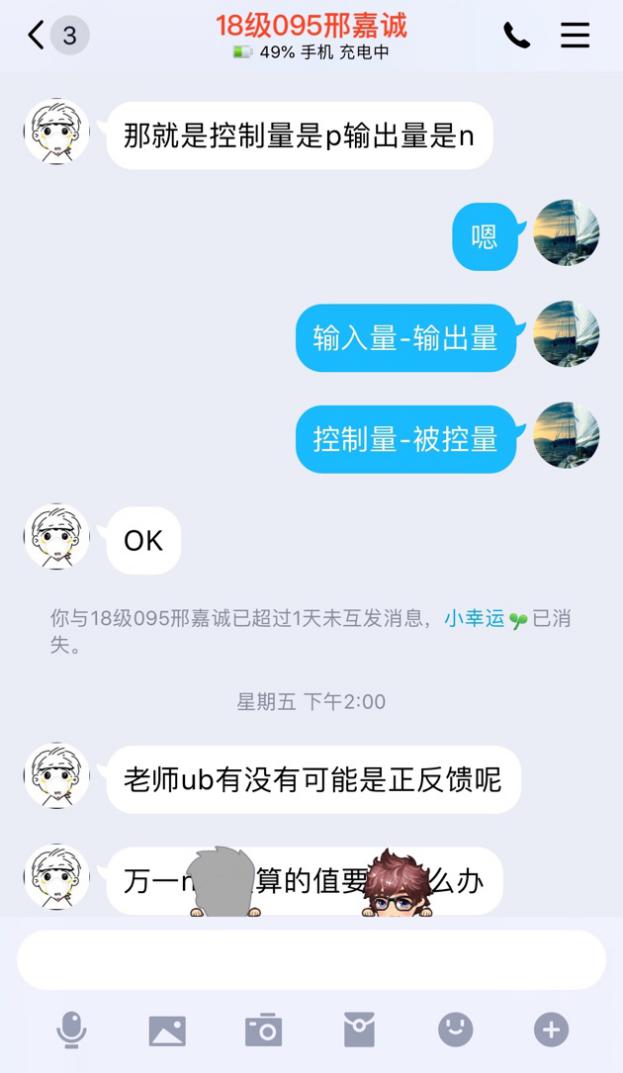Screen dimensions: 623x1073
Task: Tap the contact avatar beside the OK message
Action: [57, 537]
